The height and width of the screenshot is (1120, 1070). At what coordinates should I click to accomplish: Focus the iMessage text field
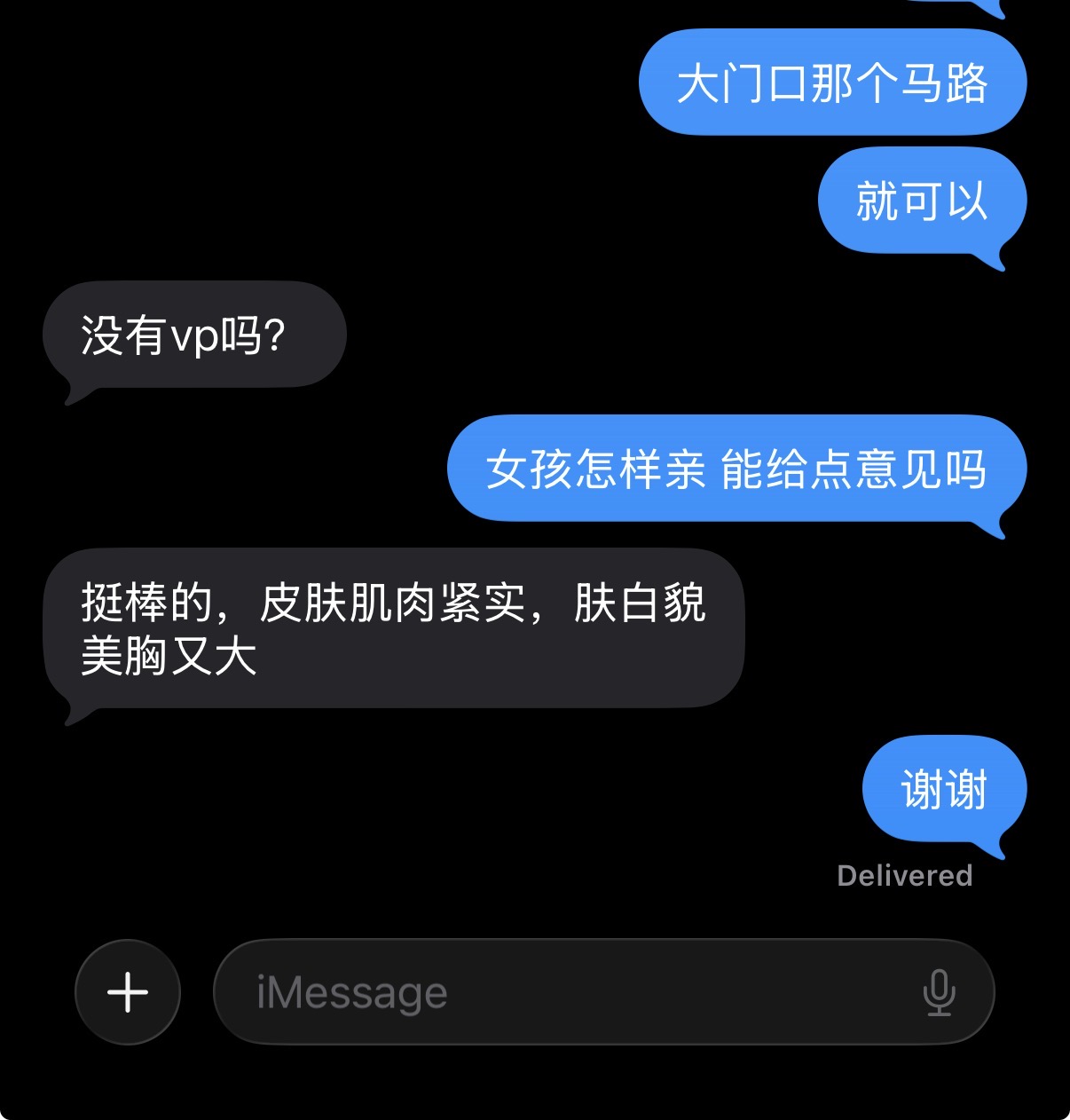click(603, 991)
